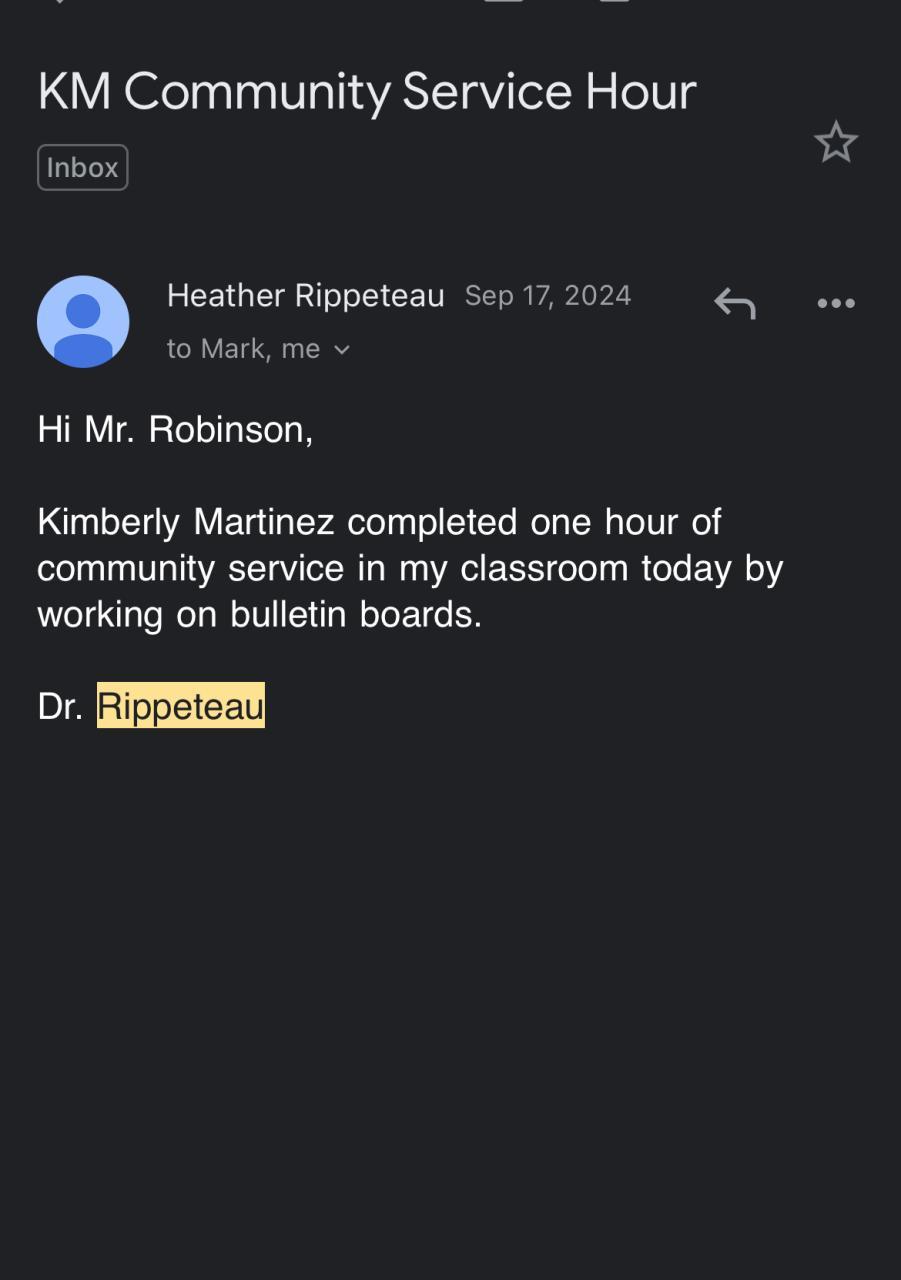901x1280 pixels.
Task: Open the message overflow menu
Action: (836, 303)
